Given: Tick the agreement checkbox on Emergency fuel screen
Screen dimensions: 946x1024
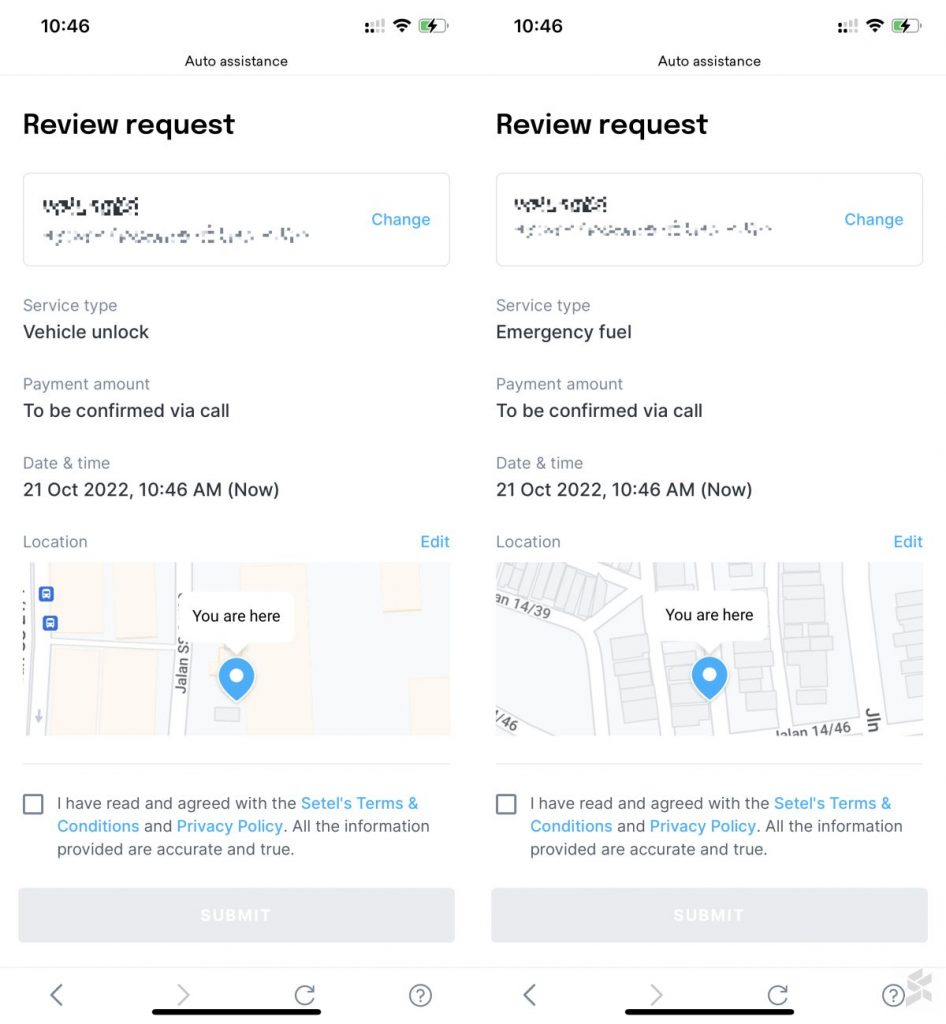Looking at the screenshot, I should [507, 804].
